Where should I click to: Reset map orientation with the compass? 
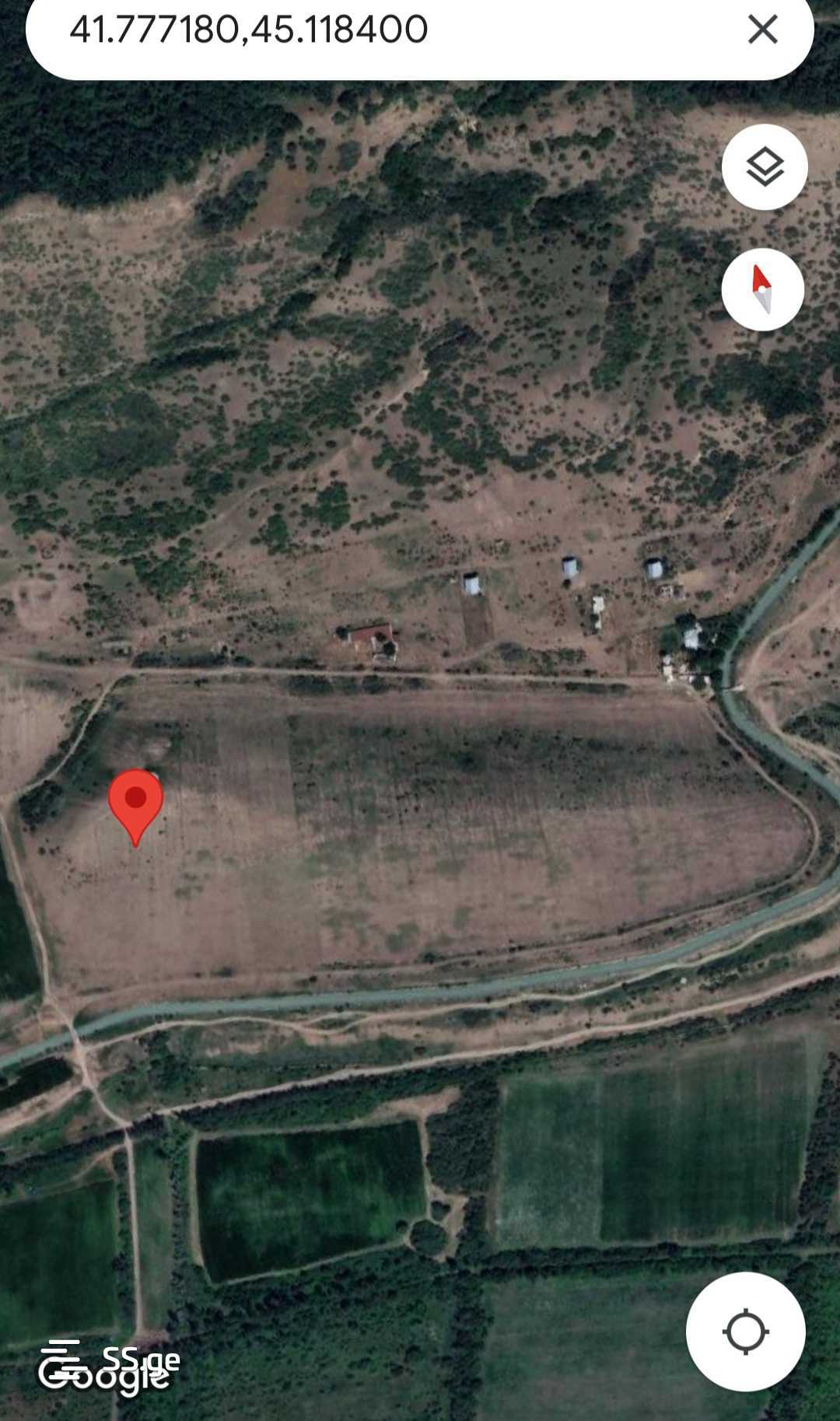762,289
